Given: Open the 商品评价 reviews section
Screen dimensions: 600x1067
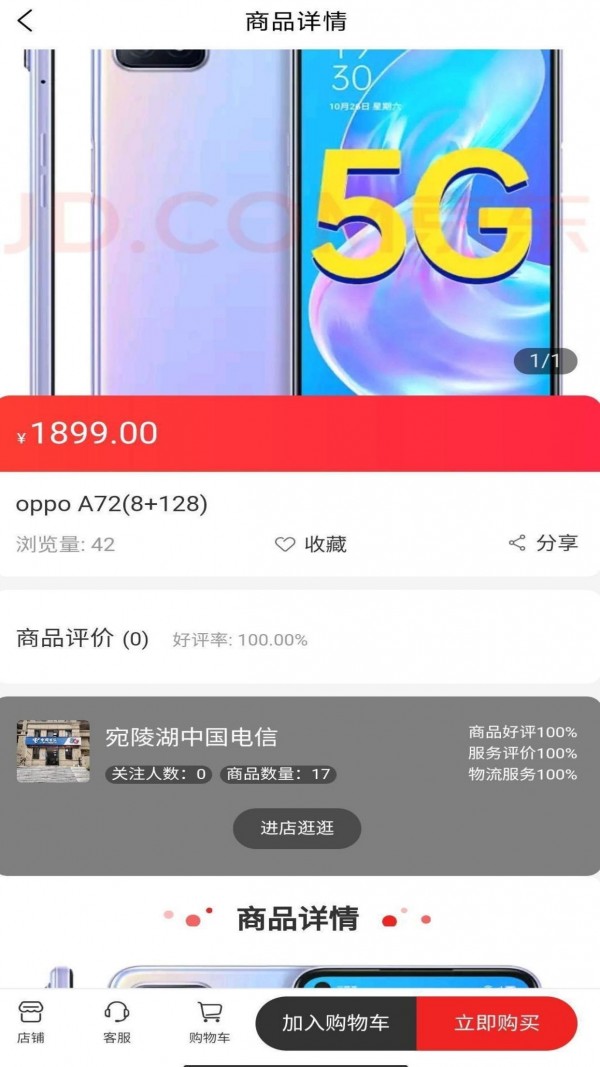Looking at the screenshot, I should coord(82,638).
